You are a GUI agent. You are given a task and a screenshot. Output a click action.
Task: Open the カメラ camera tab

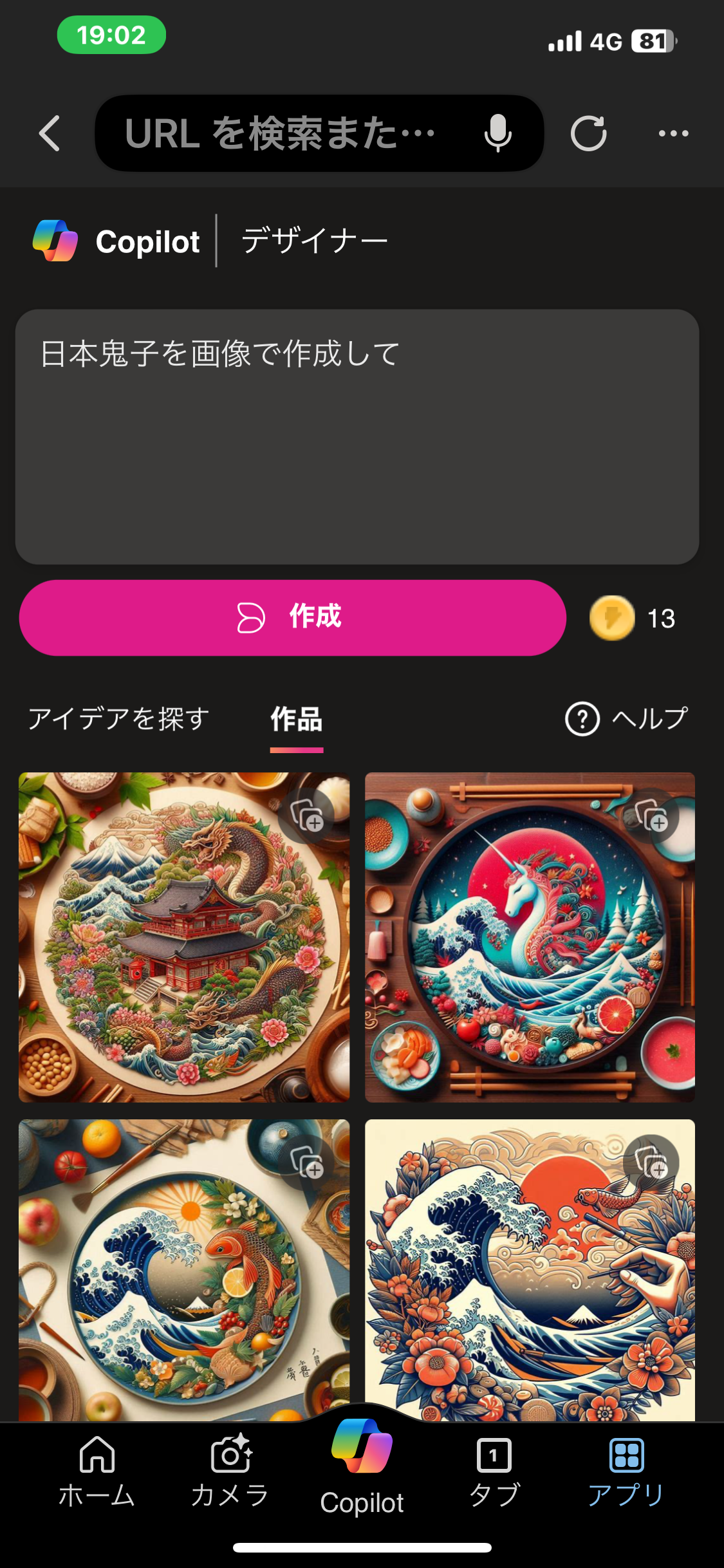pyautogui.click(x=230, y=1471)
